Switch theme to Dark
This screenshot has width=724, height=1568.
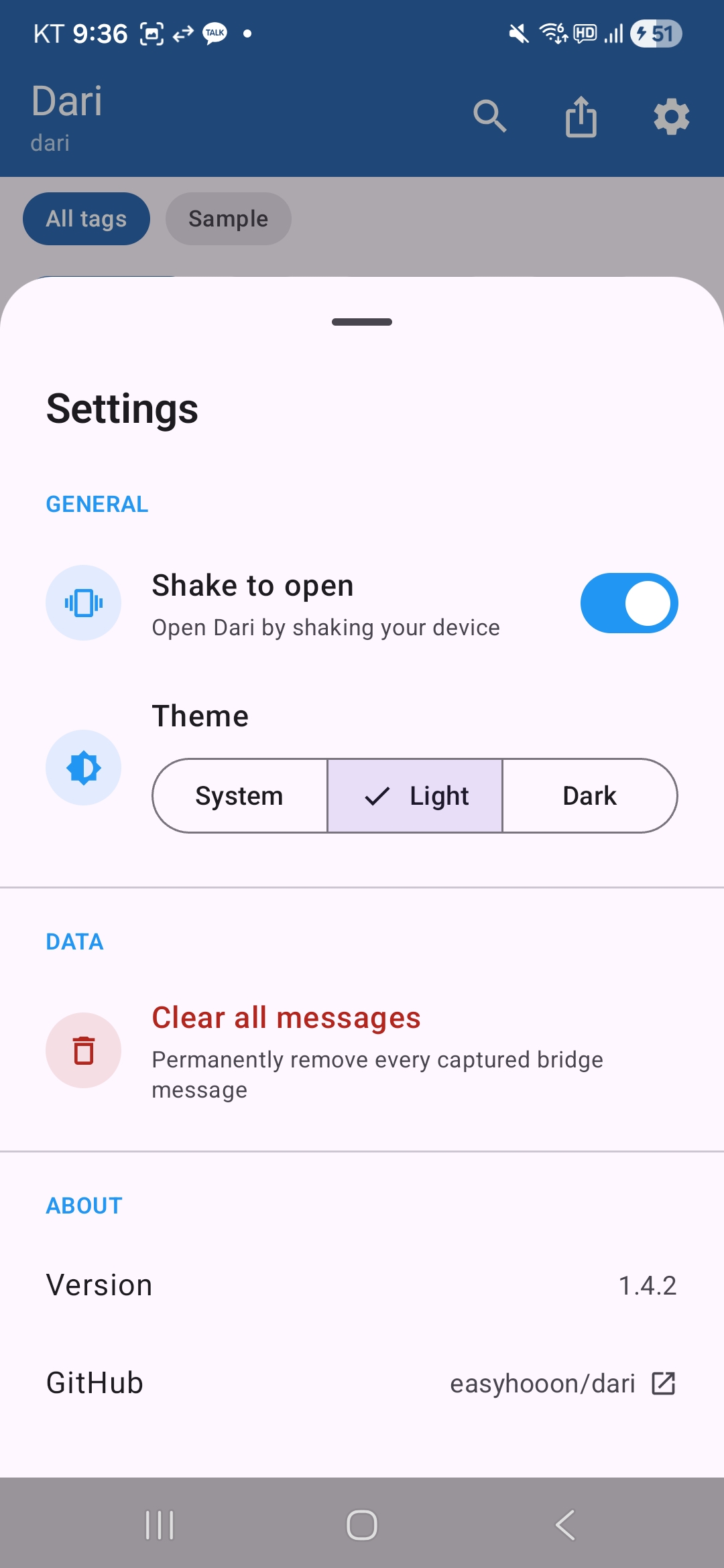click(590, 796)
